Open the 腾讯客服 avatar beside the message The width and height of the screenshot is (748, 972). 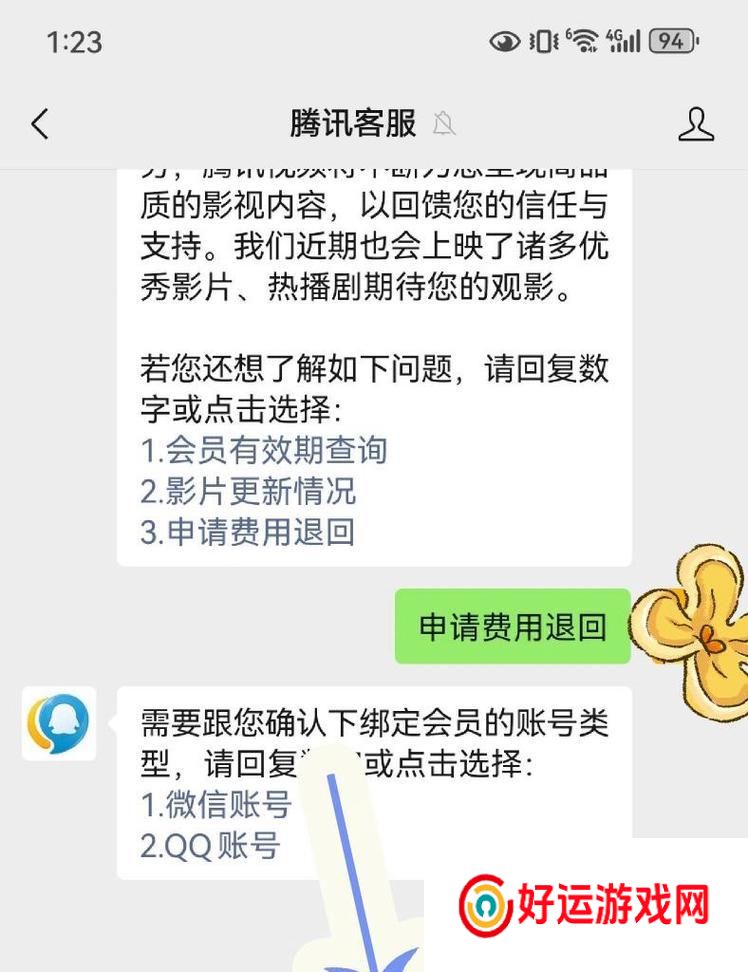coord(59,723)
